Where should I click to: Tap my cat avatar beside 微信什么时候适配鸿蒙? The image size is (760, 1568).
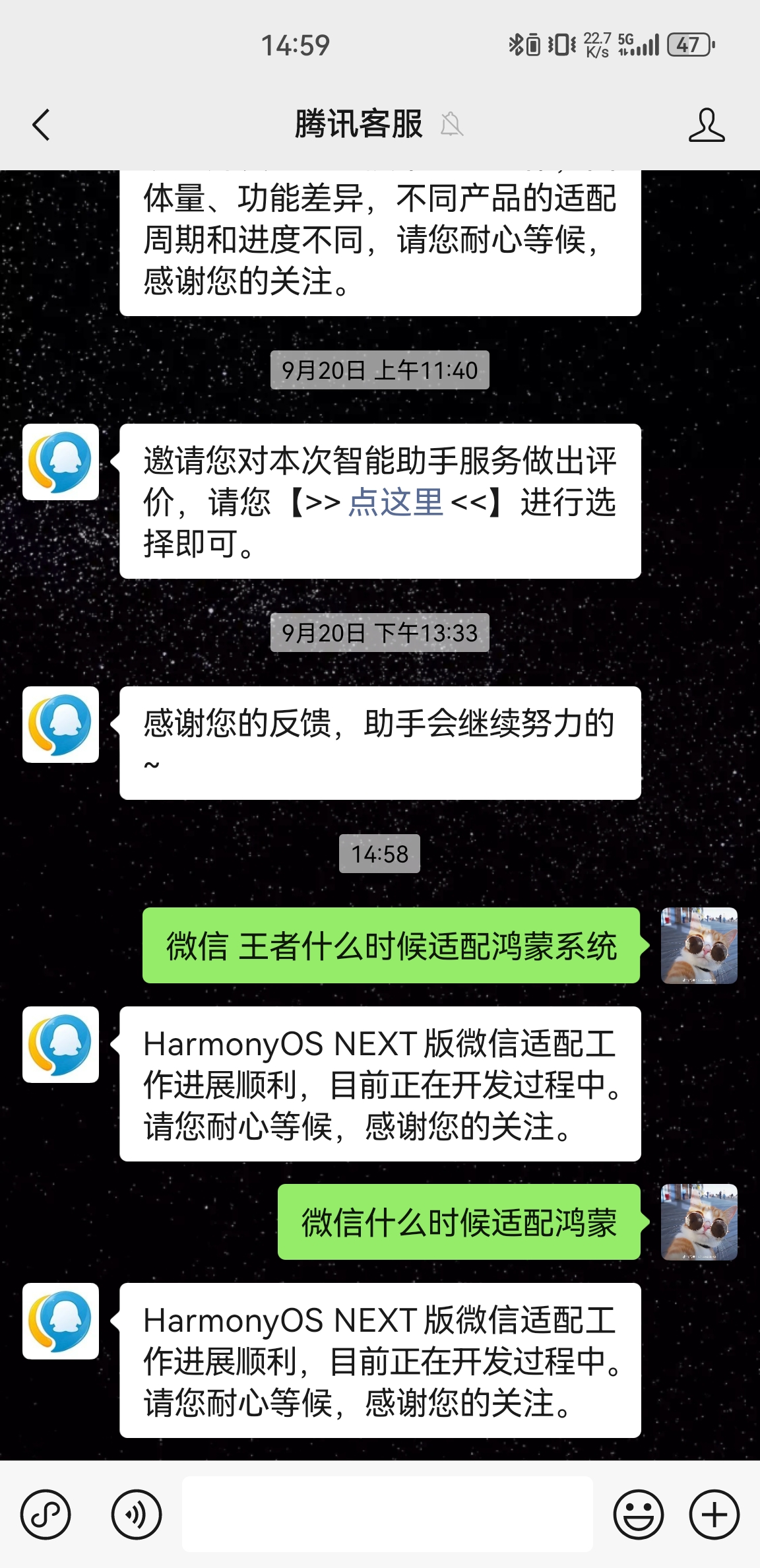click(x=699, y=1222)
